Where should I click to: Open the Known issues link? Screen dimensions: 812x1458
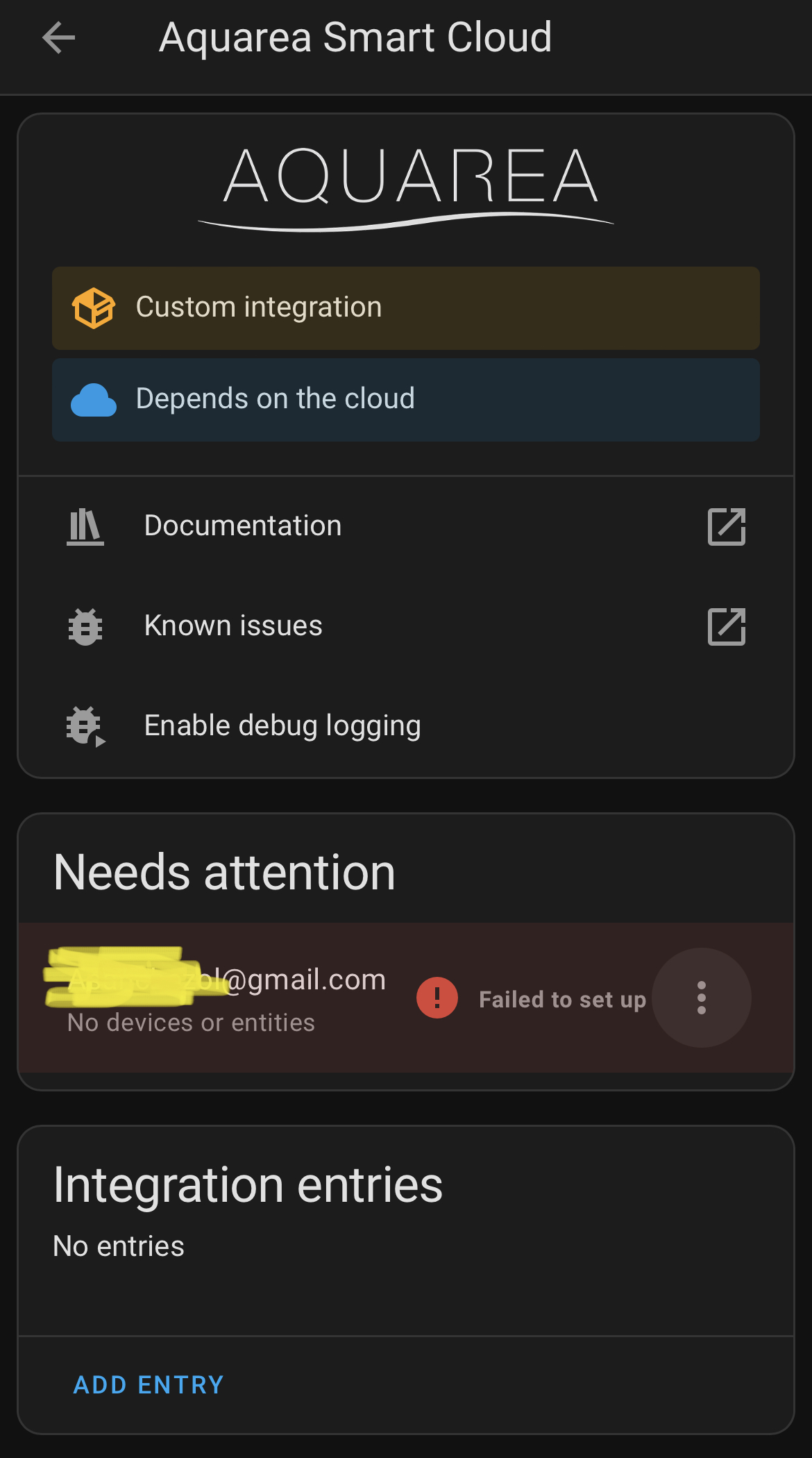[x=232, y=626]
